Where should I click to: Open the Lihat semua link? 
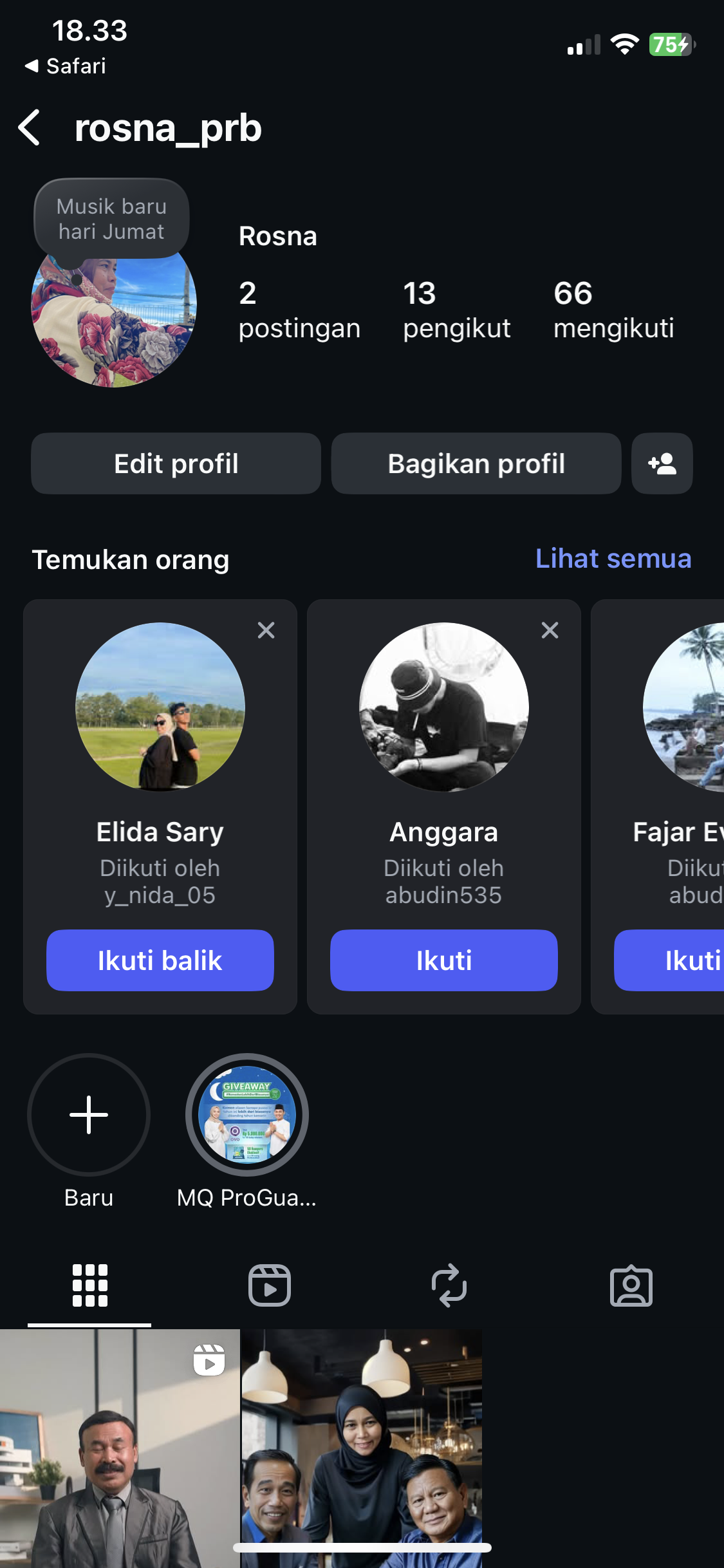pos(613,559)
